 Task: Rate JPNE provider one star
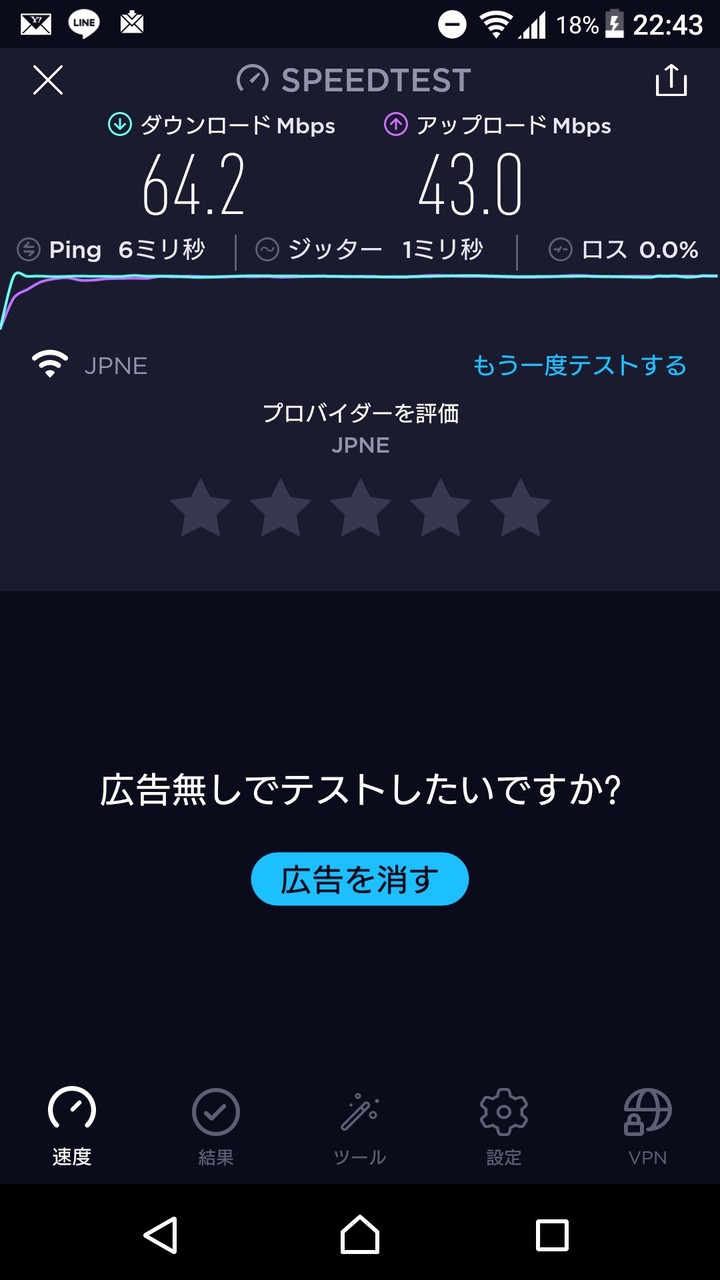coord(200,508)
